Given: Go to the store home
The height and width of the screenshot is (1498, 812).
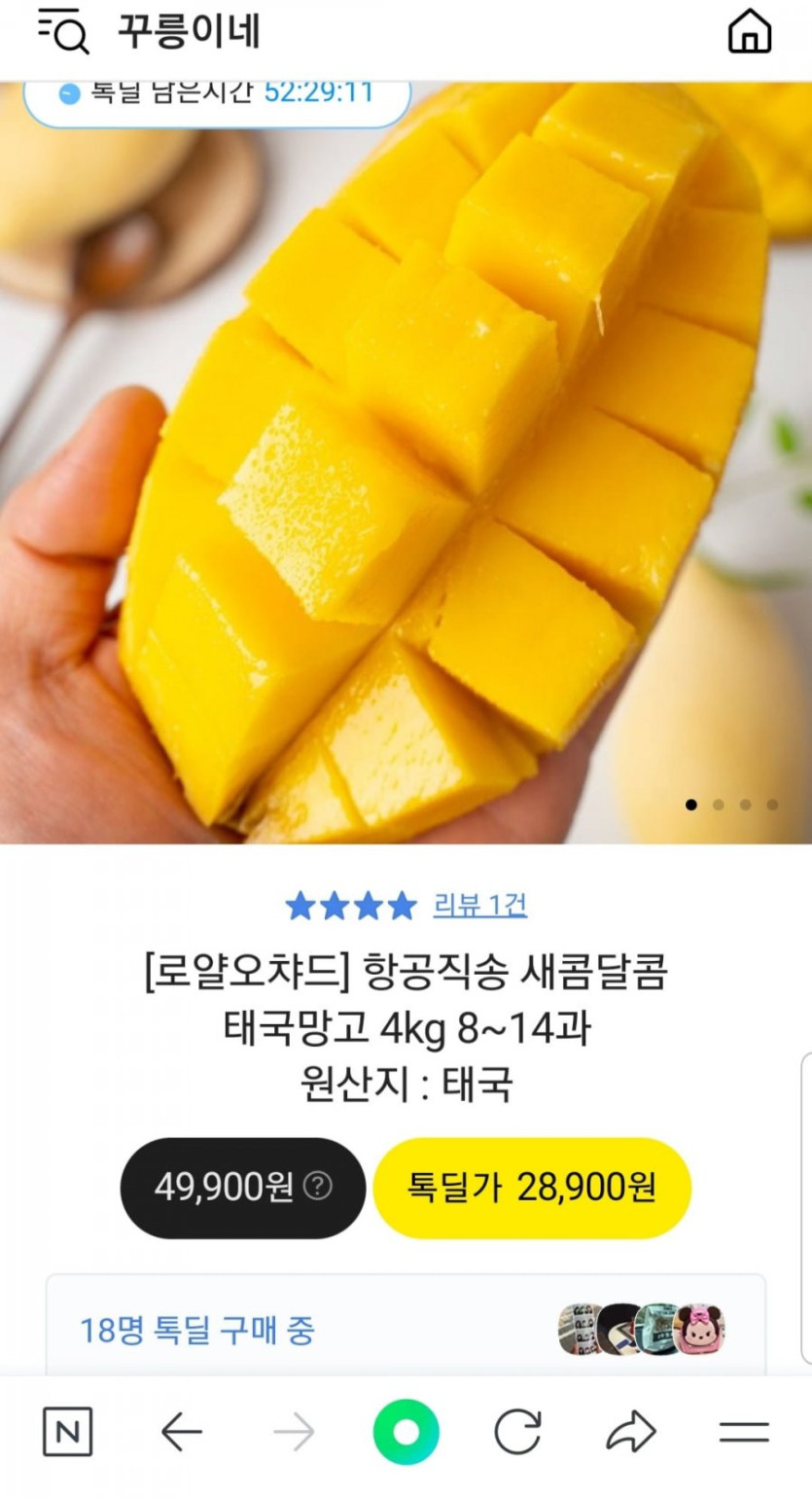Looking at the screenshot, I should tap(749, 33).
